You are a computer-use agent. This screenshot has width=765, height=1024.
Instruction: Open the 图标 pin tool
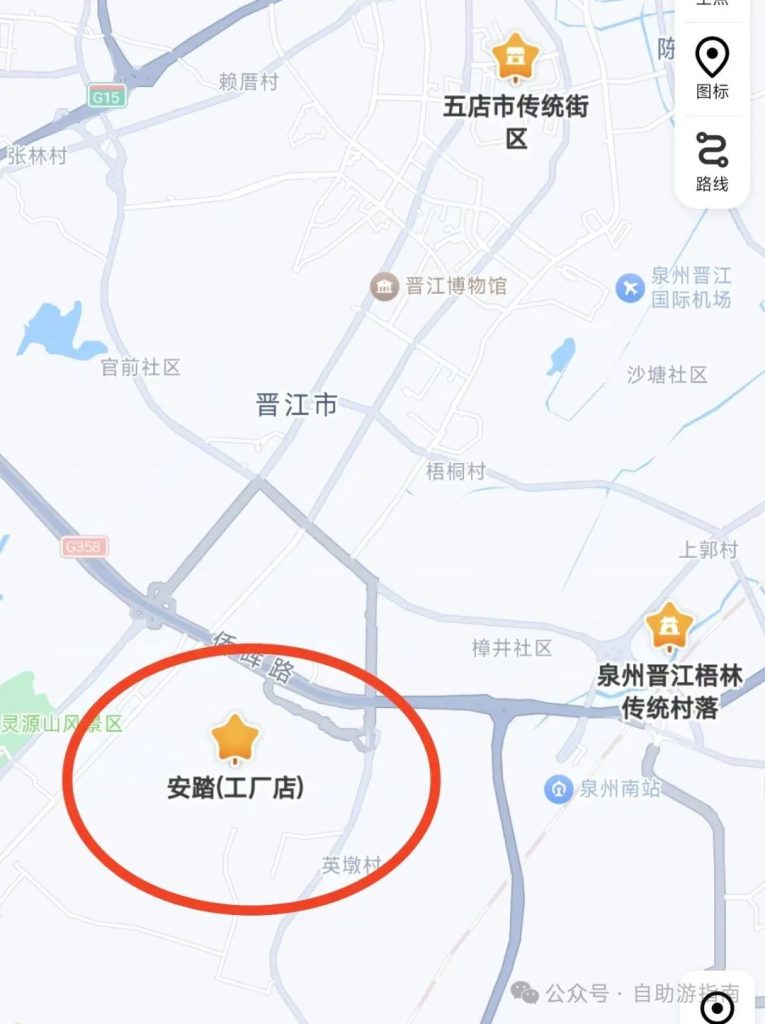pos(712,68)
